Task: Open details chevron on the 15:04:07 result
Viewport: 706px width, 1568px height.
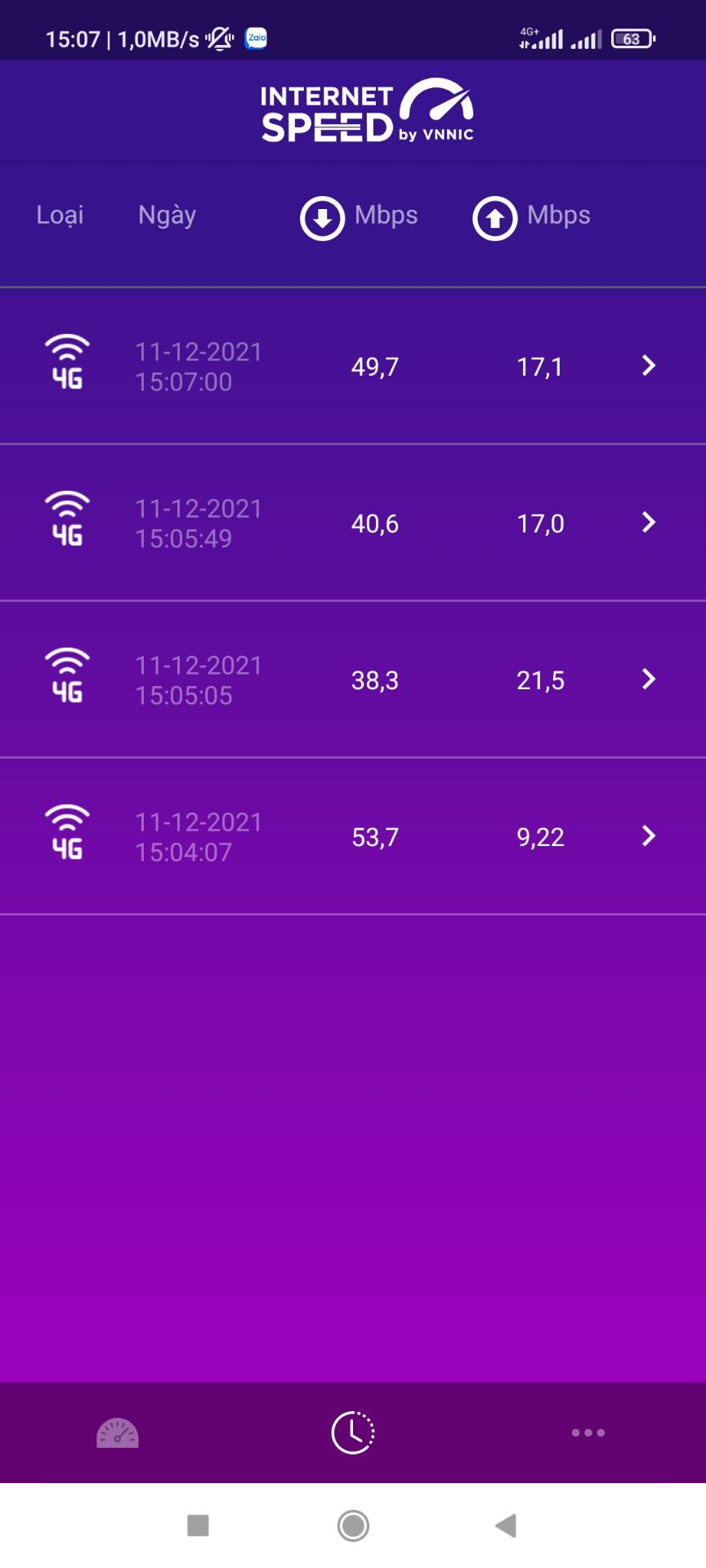Action: (648, 835)
